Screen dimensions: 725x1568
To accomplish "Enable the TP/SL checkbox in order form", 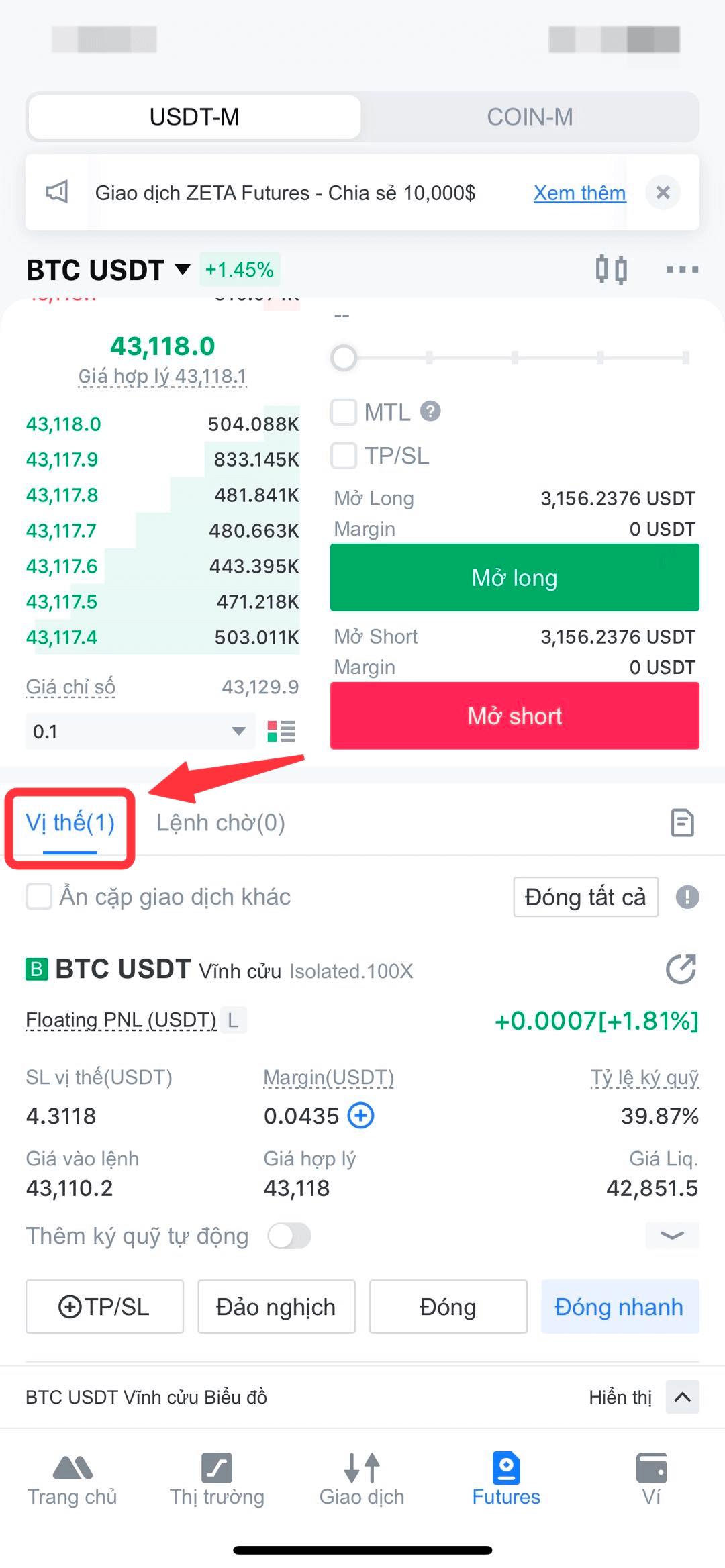I will (344, 456).
